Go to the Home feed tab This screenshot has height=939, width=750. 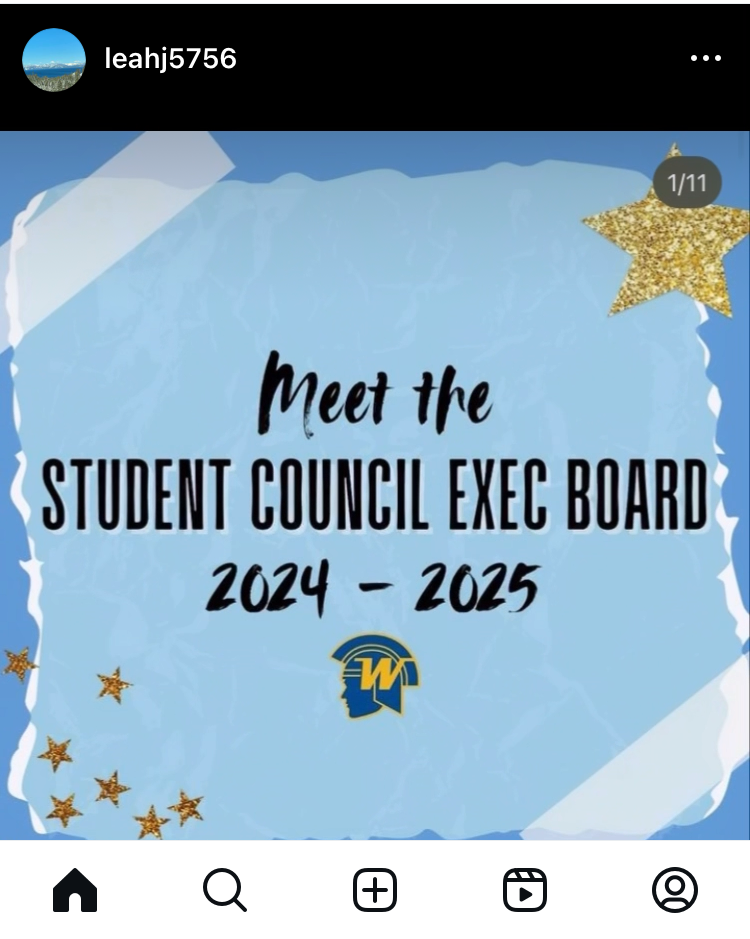tap(75, 889)
